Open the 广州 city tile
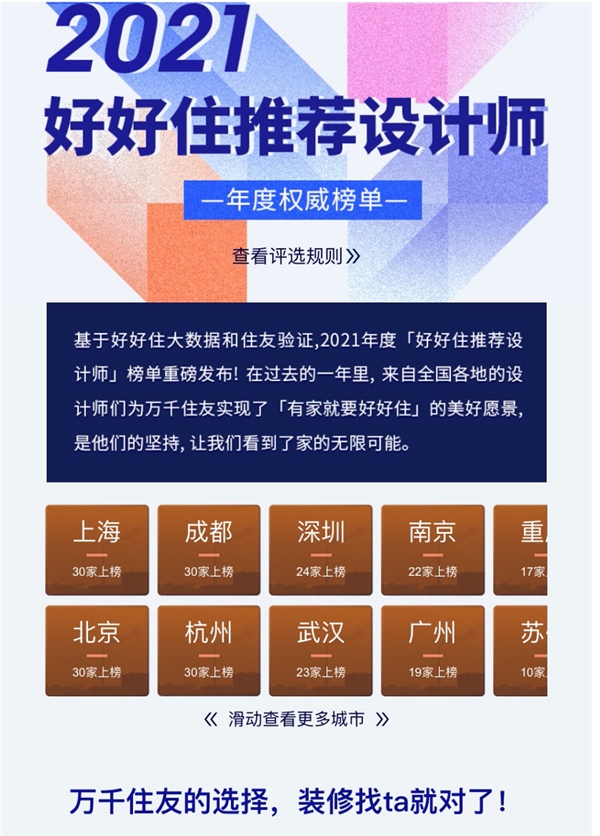Image resolution: width=600 pixels, height=836 pixels. click(433, 650)
